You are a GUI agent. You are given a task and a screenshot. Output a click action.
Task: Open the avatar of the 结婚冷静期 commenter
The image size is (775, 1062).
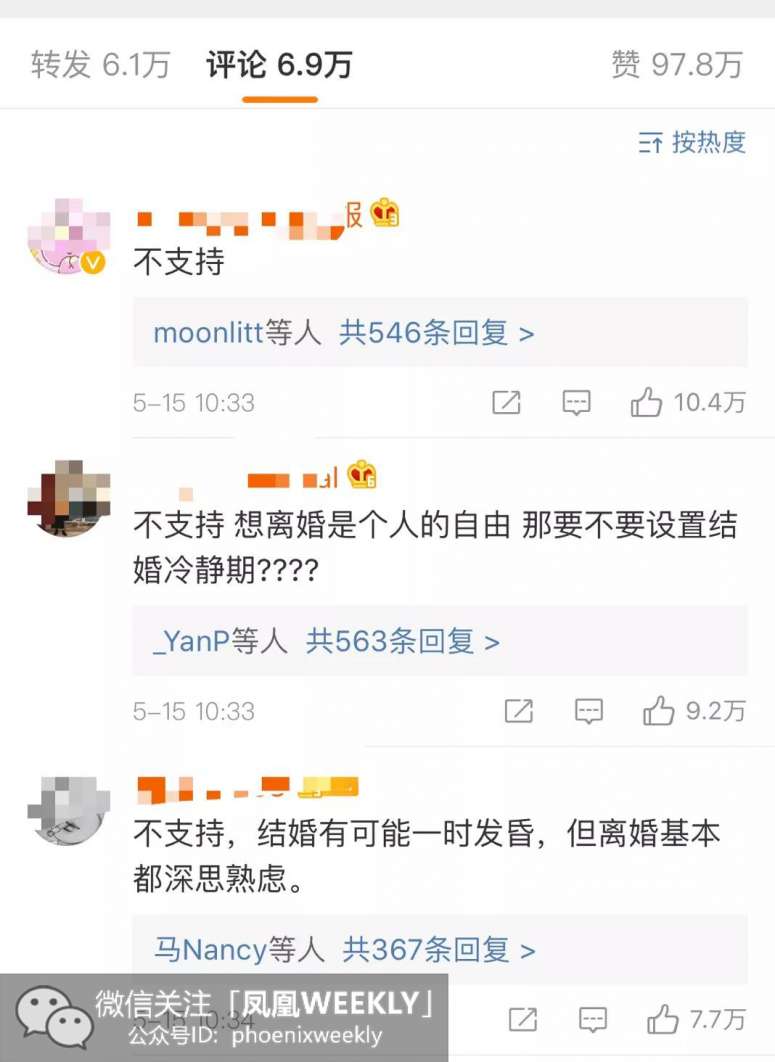[x=68, y=497]
